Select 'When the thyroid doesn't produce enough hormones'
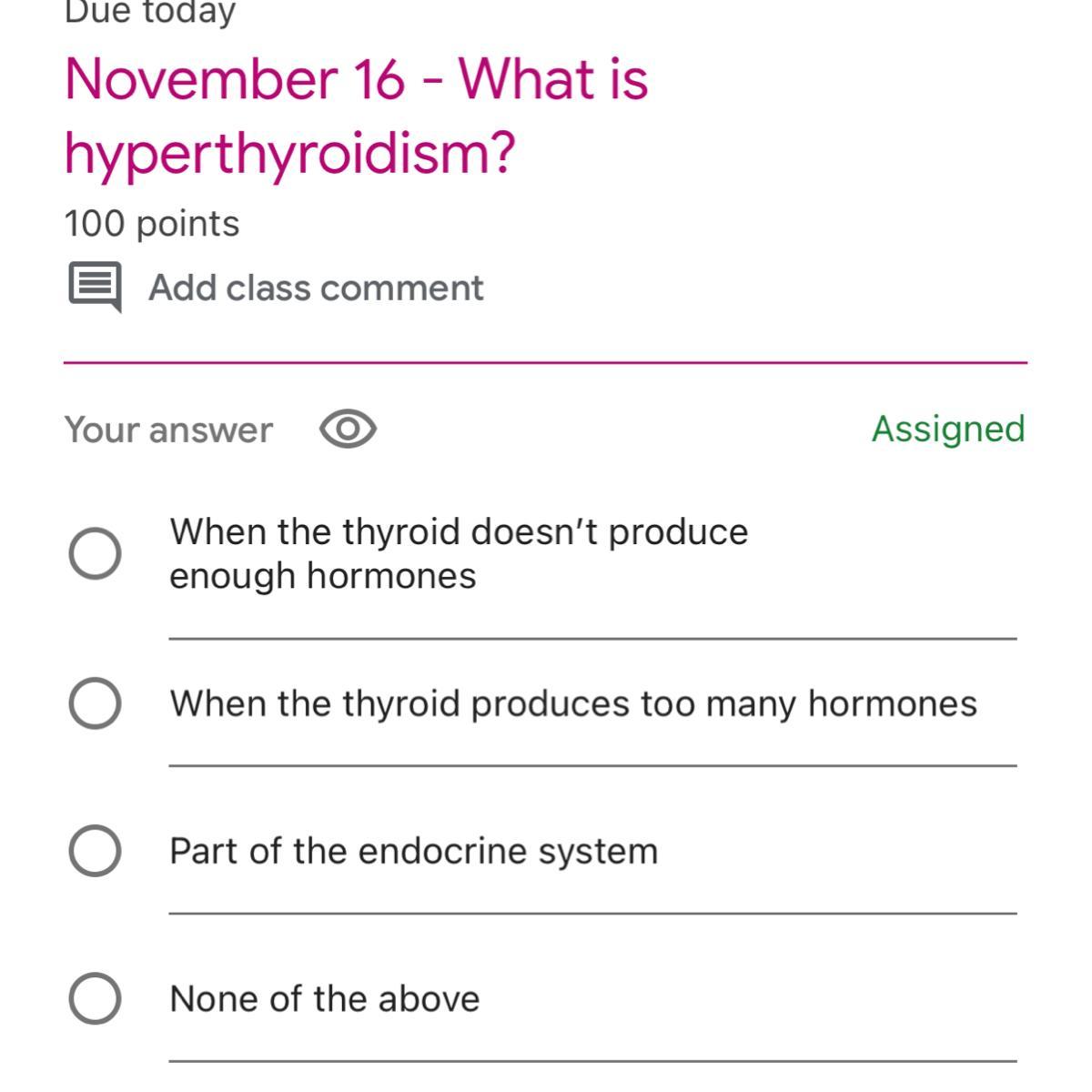1092x1092 pixels. [96, 553]
